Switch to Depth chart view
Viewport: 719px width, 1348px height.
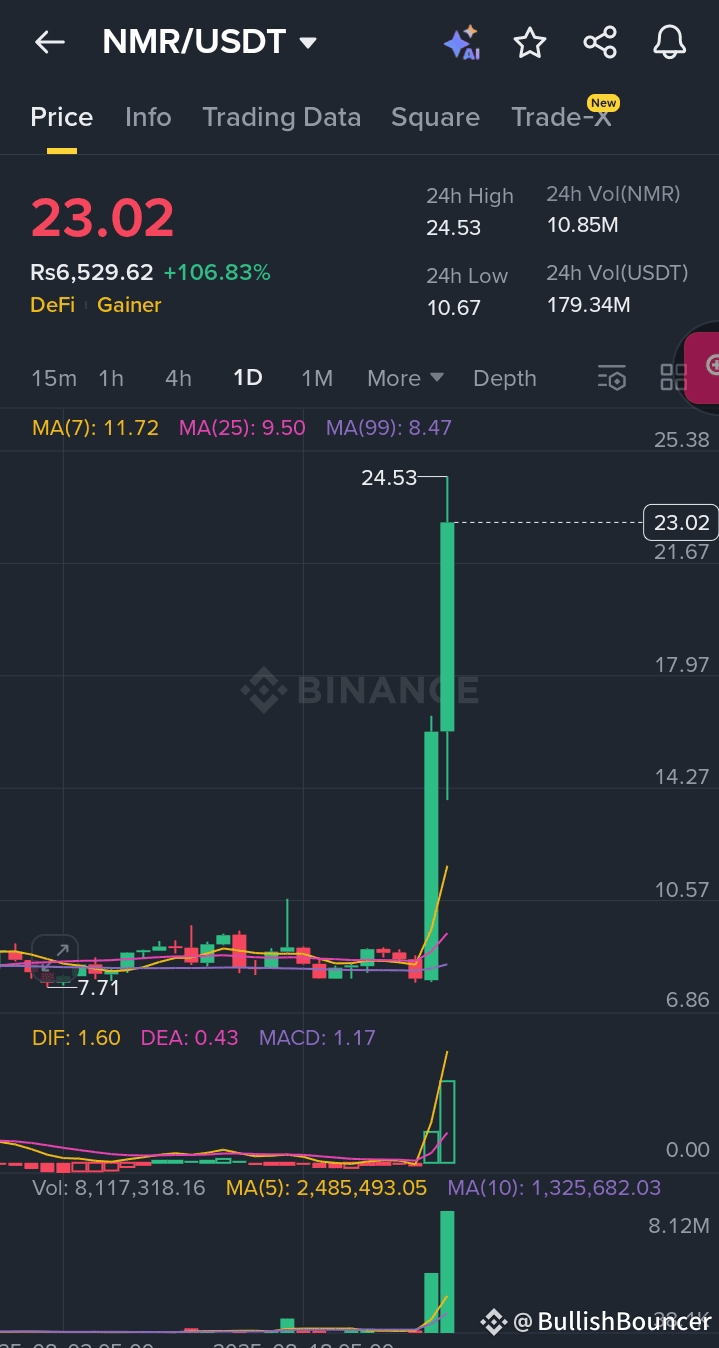coord(505,378)
